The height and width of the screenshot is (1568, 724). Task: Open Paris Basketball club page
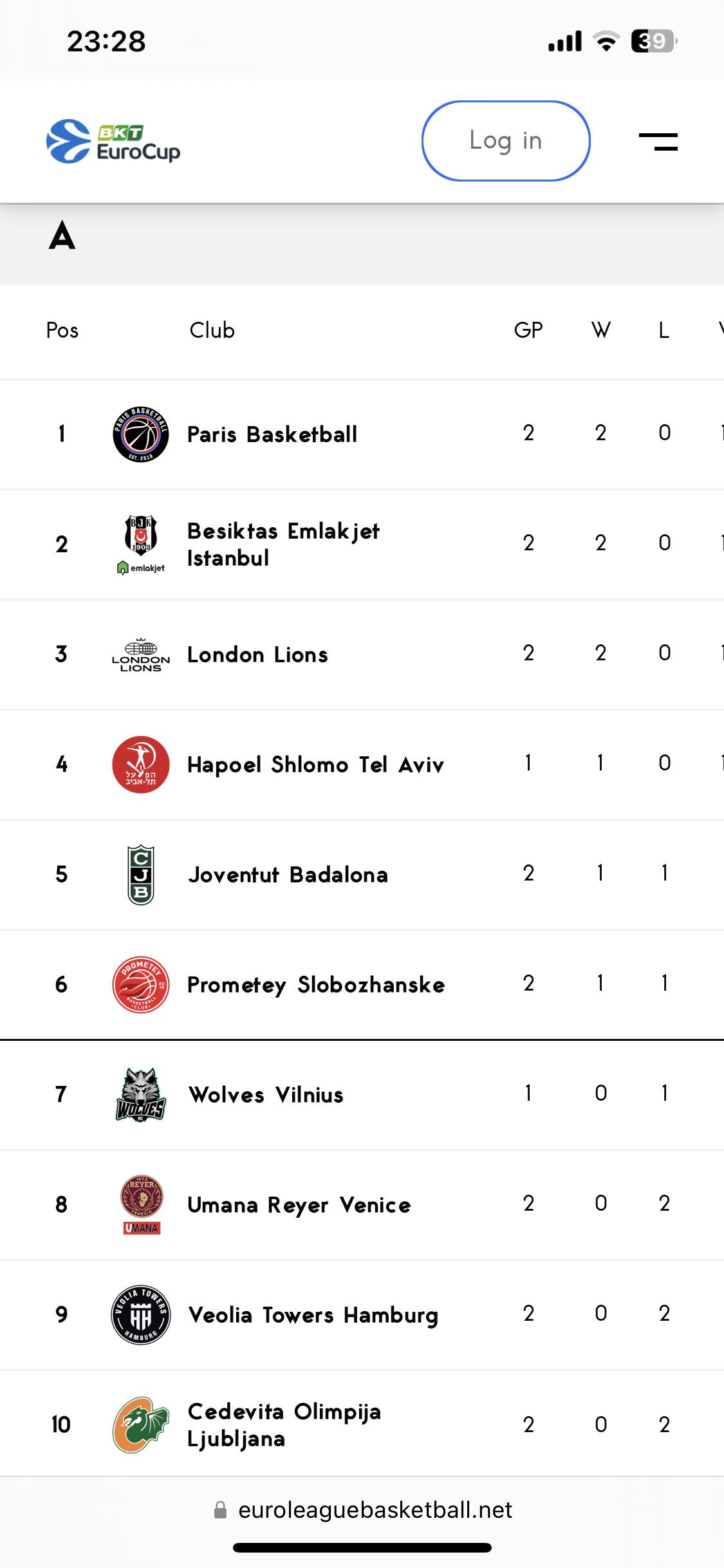(272, 434)
